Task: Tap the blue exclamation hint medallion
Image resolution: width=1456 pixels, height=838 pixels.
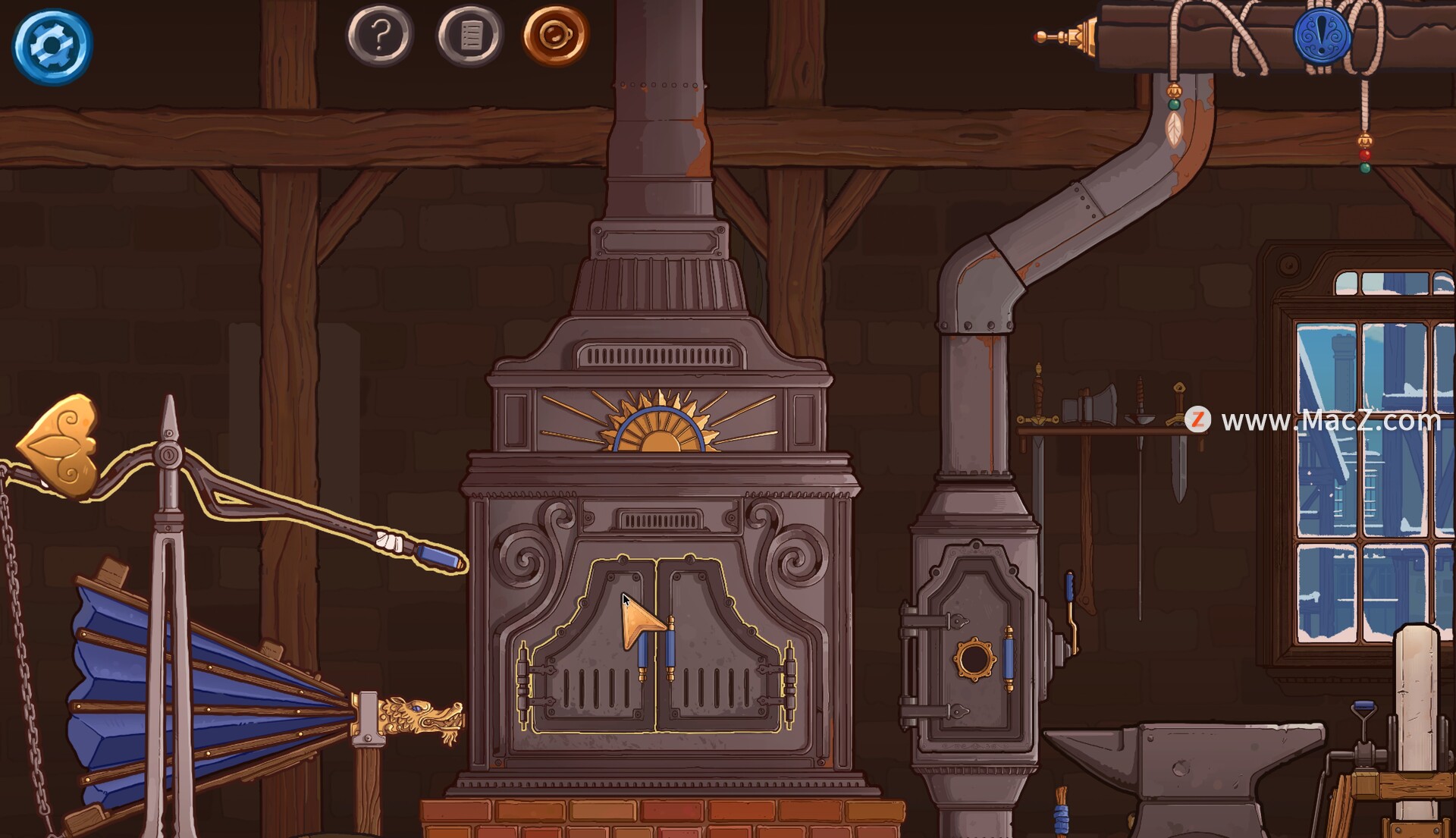Action: (1322, 36)
